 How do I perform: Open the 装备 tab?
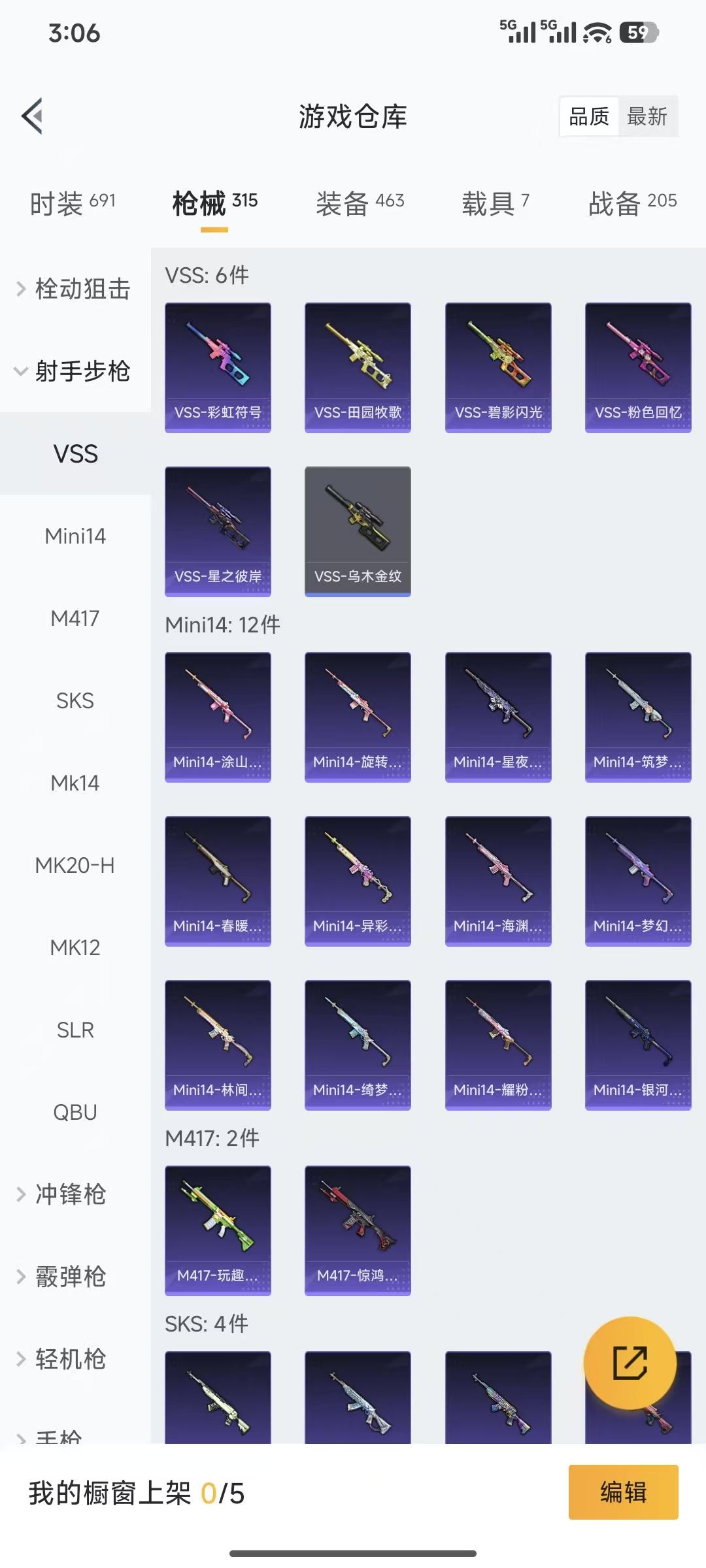click(x=360, y=203)
